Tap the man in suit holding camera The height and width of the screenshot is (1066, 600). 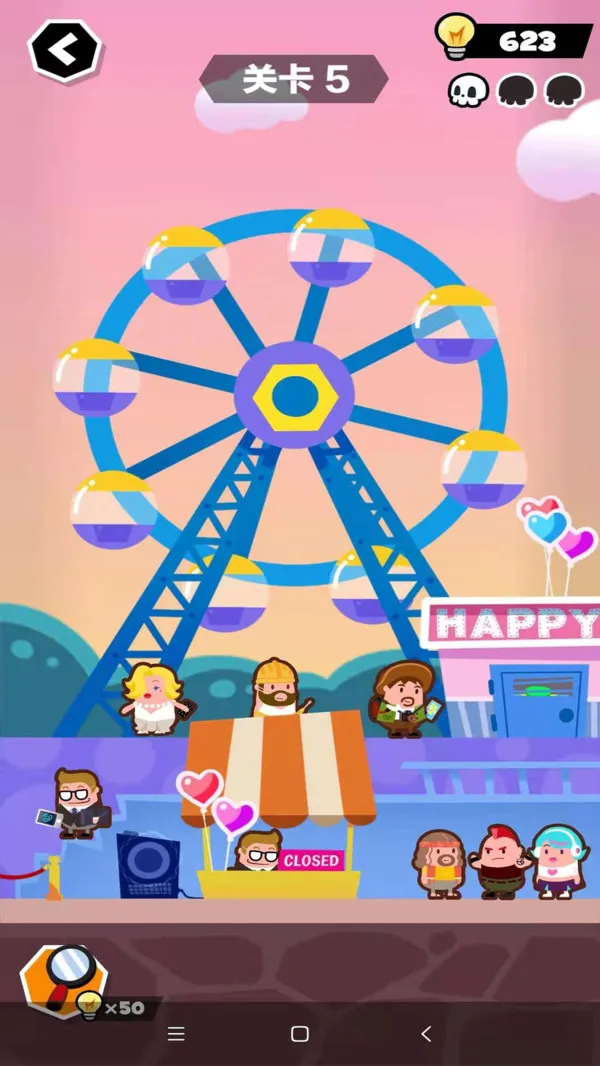click(x=76, y=803)
